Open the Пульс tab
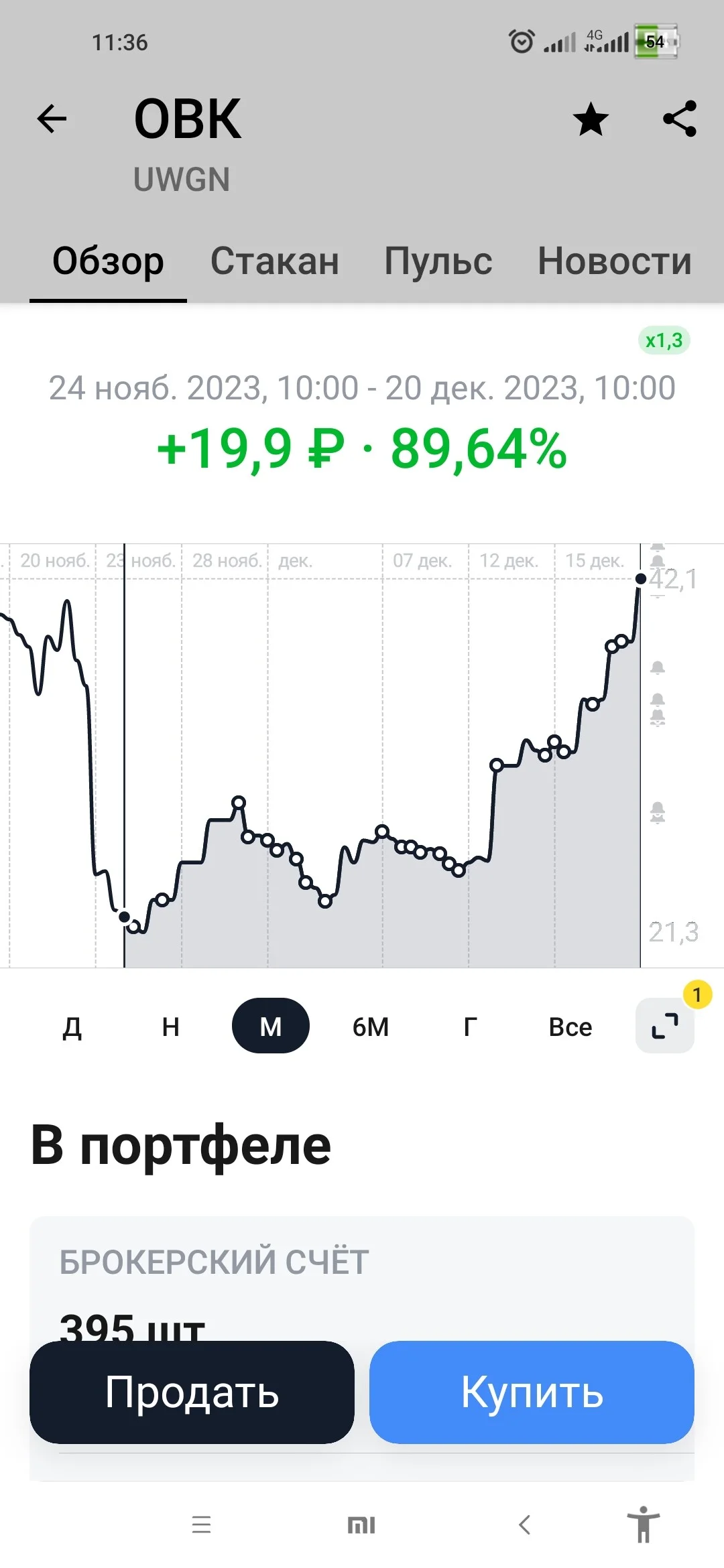 tap(438, 261)
